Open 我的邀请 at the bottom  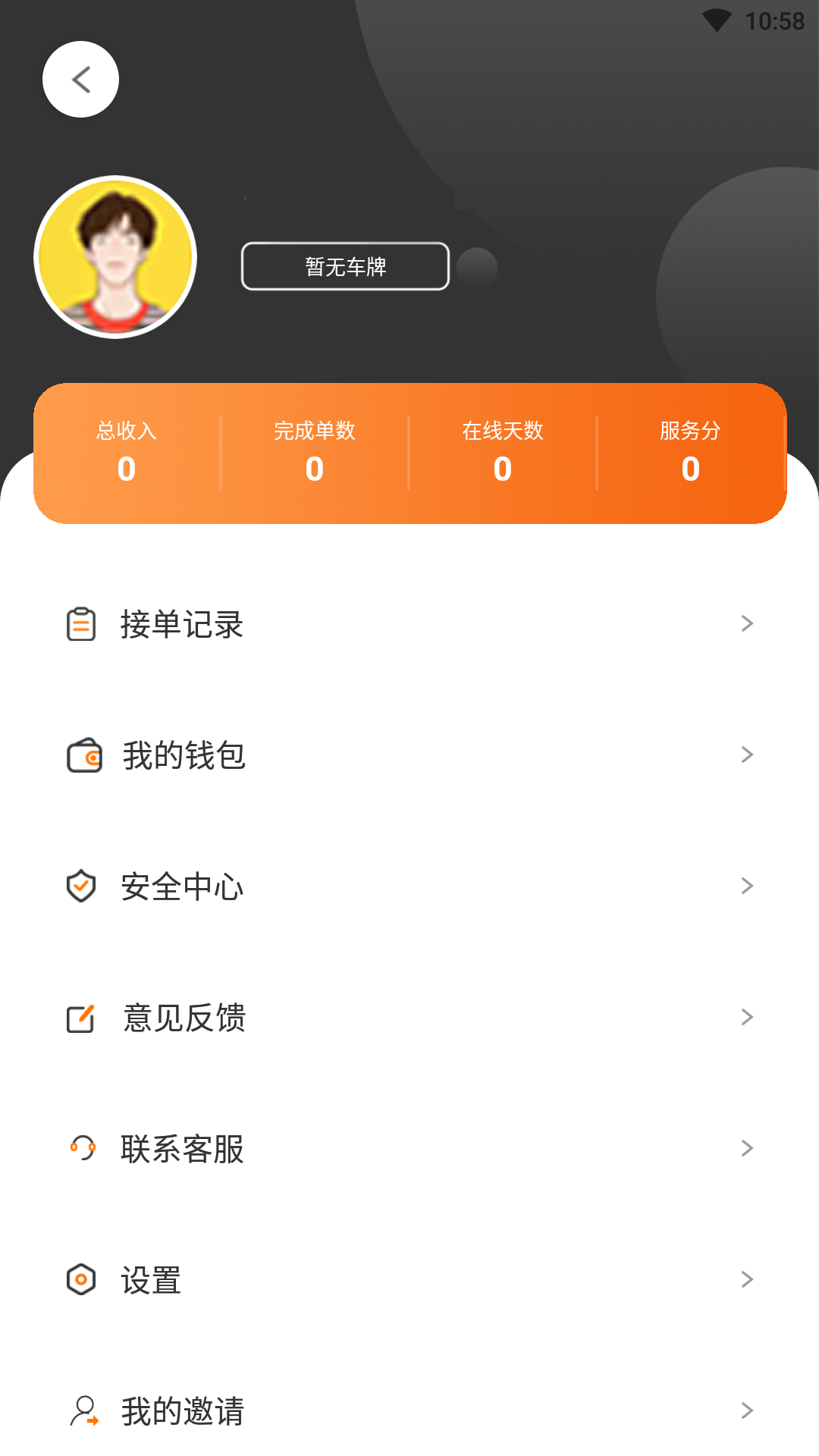183,1411
